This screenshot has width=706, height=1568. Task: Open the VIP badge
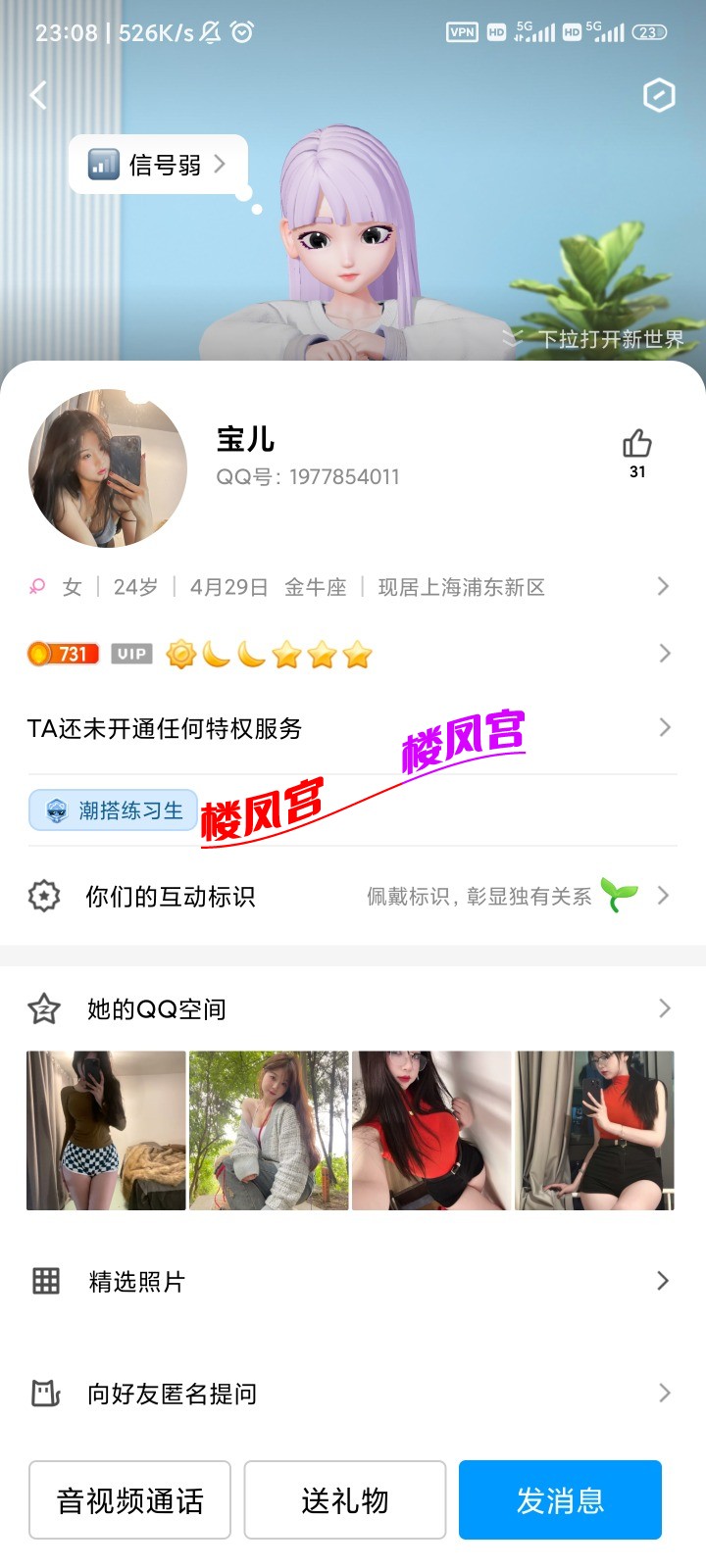pyautogui.click(x=131, y=653)
